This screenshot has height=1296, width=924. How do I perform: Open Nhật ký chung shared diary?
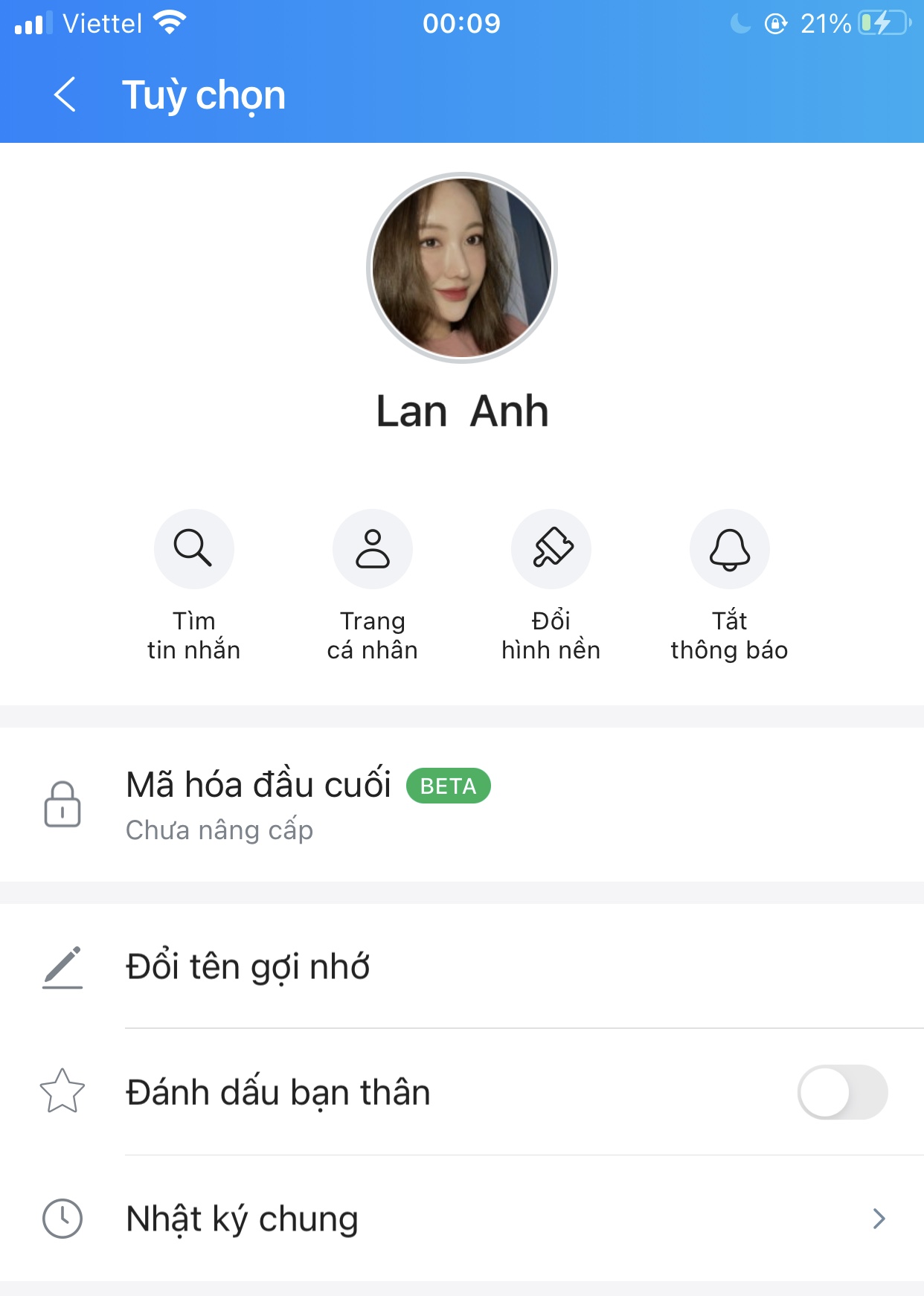[461, 1219]
